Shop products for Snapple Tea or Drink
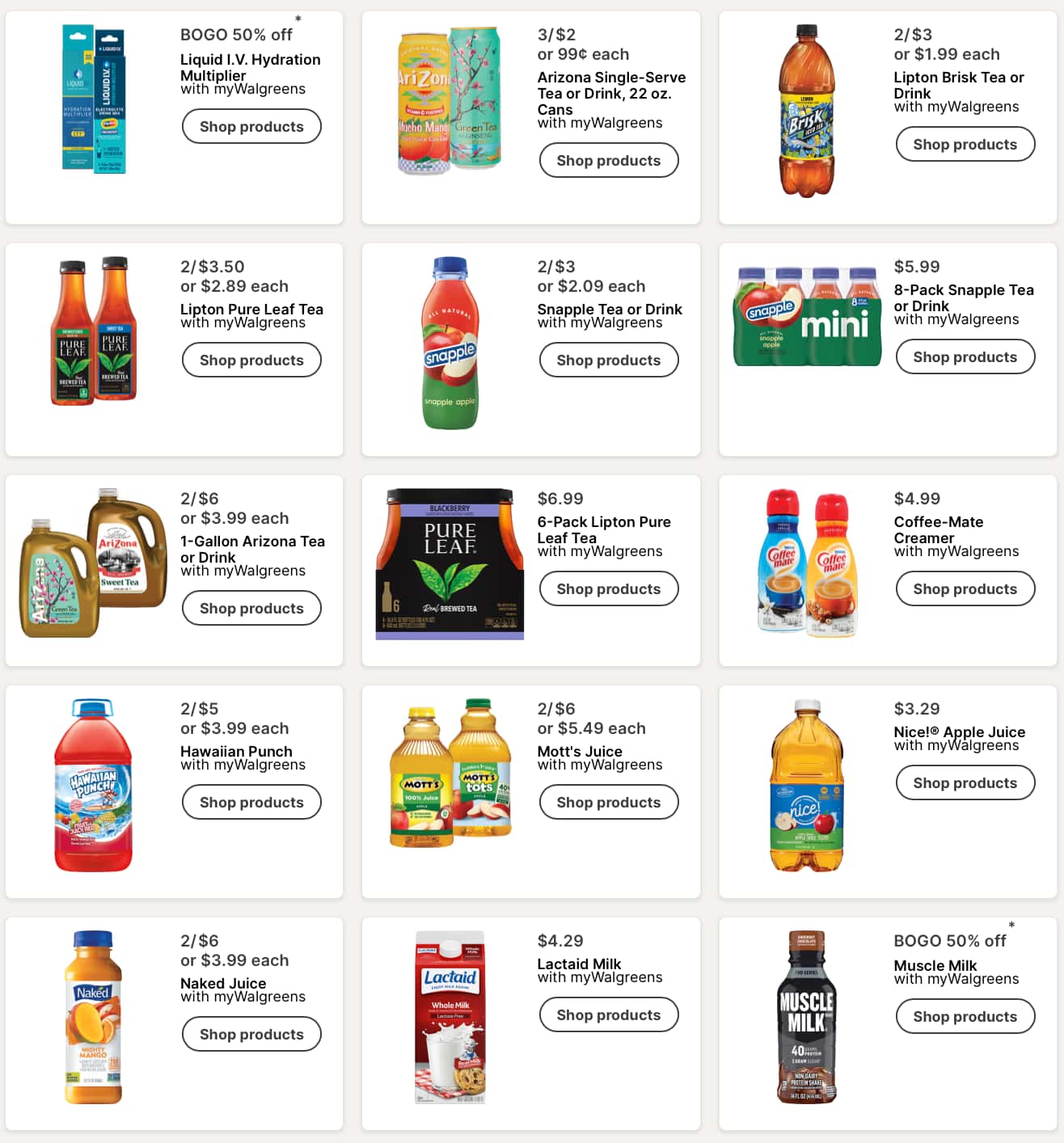The image size is (1064, 1143). pos(608,361)
